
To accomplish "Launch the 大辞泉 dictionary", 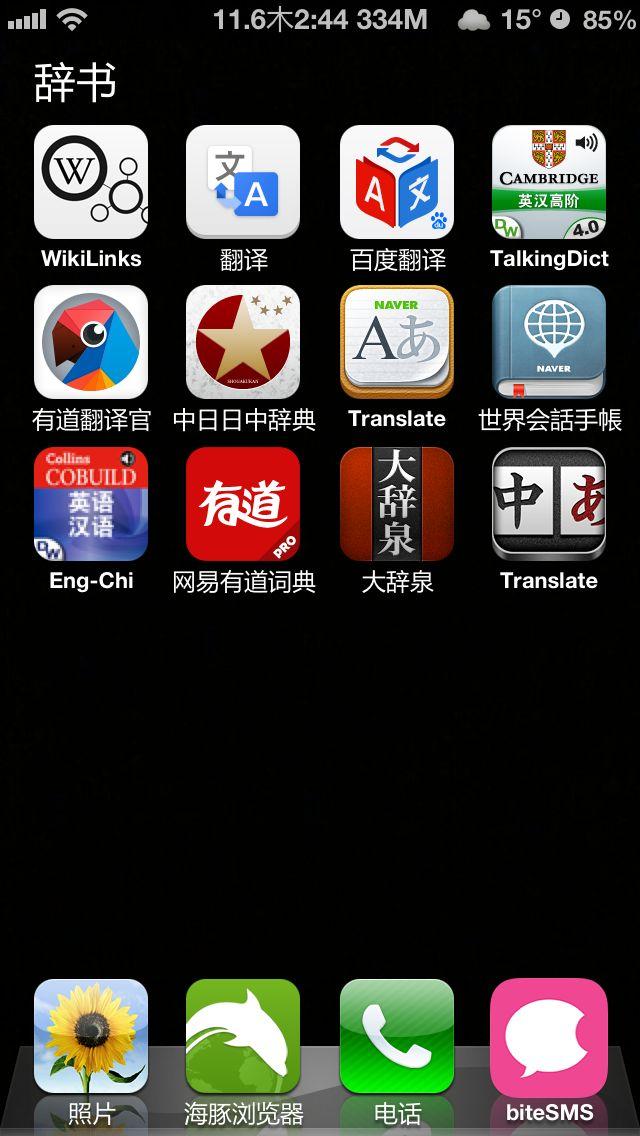I will click(x=396, y=504).
